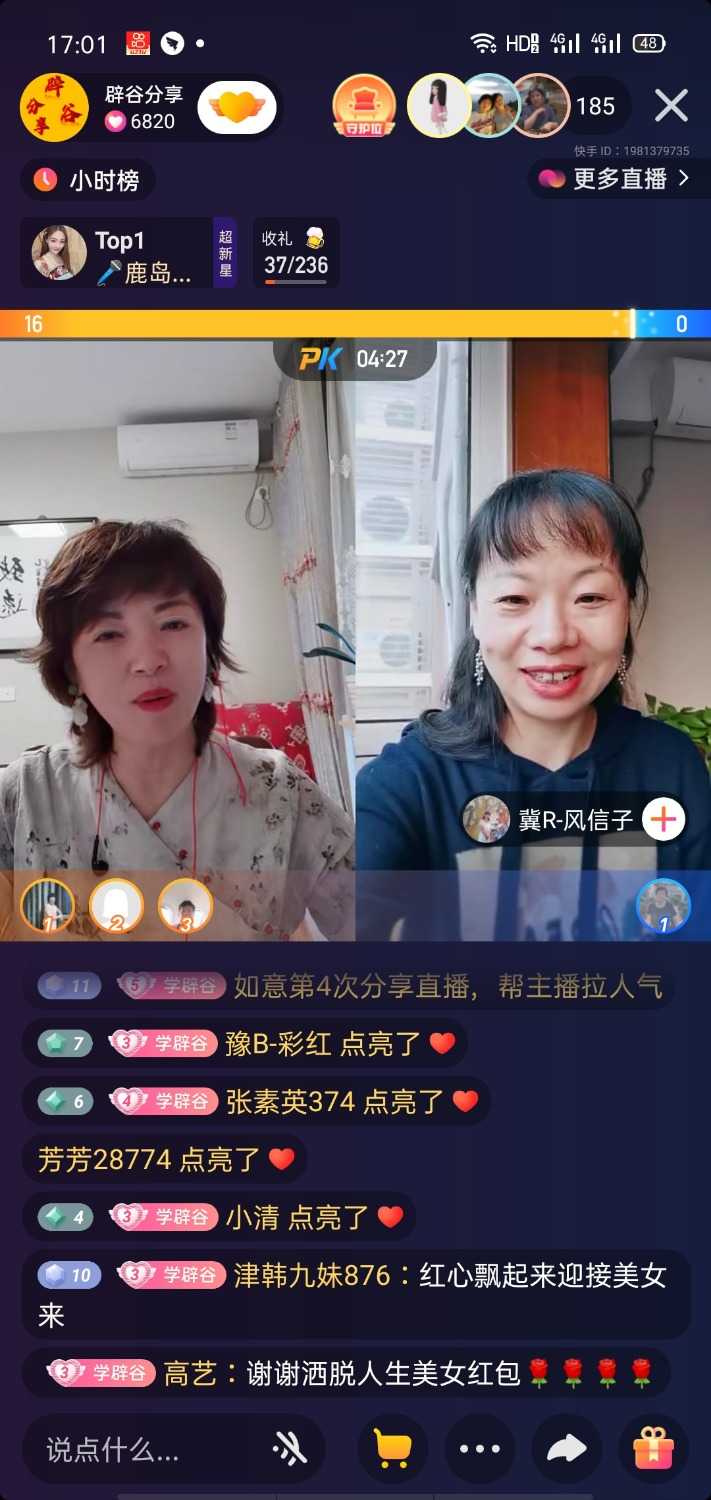Toggle the quick comment mute icon

pyautogui.click(x=290, y=1448)
